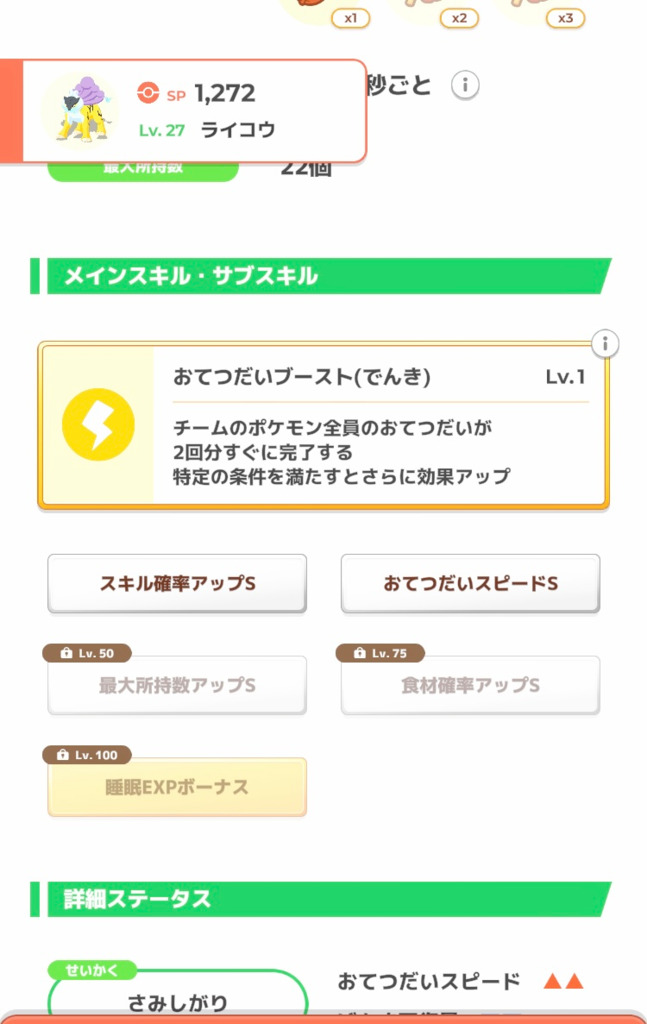View locked 食材確率アップS sub skill
Image resolution: width=647 pixels, height=1024 pixels.
[470, 685]
